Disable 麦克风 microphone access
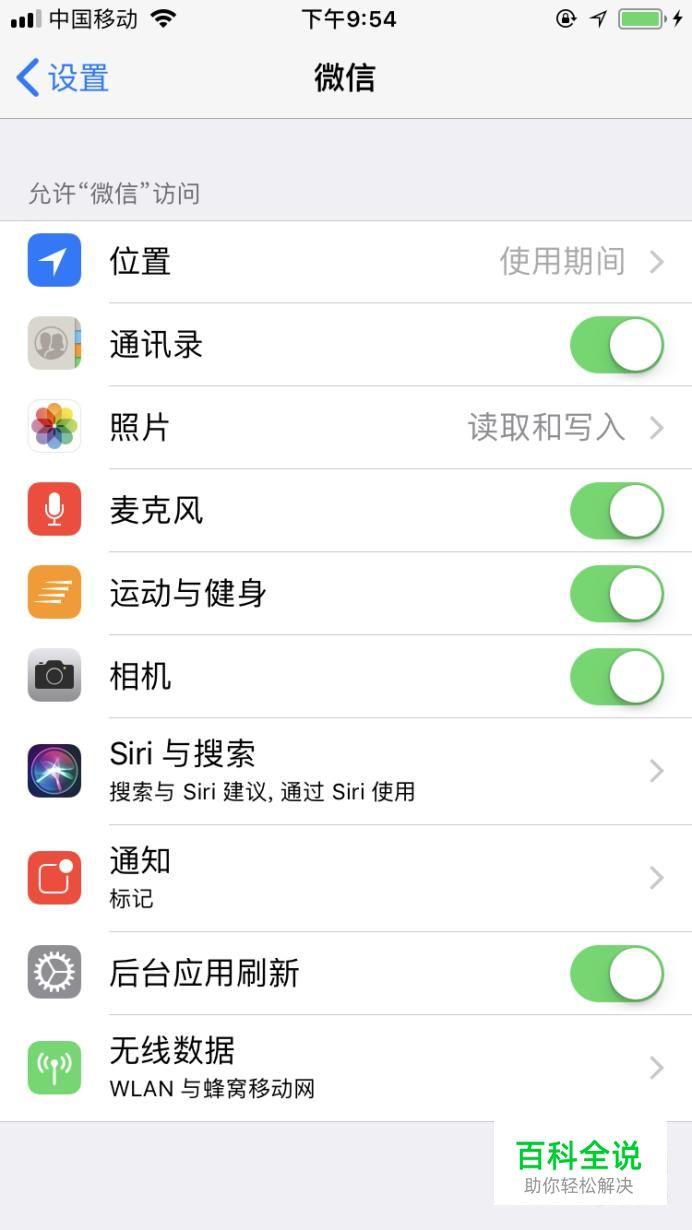Viewport: 692px width, 1230px height. (x=616, y=511)
